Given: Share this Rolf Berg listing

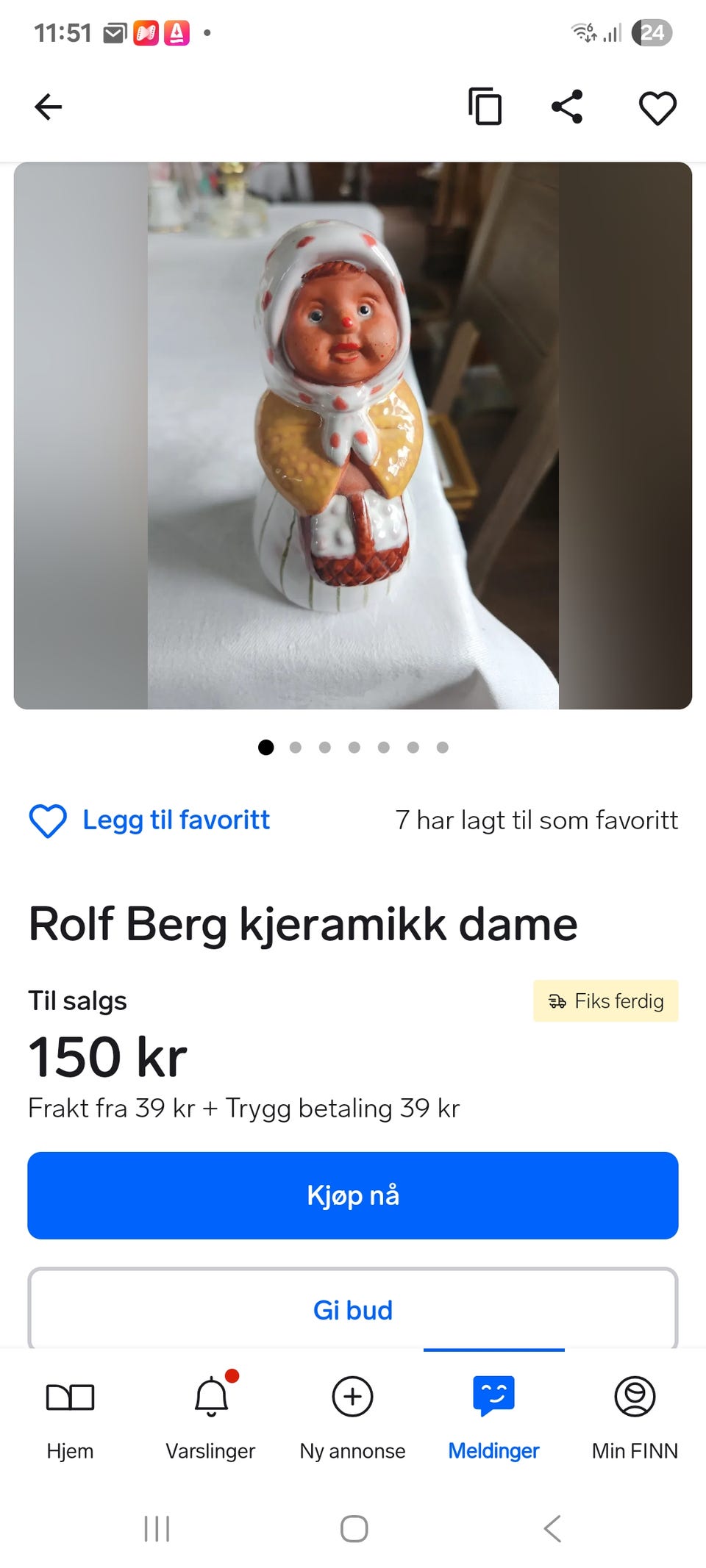Looking at the screenshot, I should [567, 107].
